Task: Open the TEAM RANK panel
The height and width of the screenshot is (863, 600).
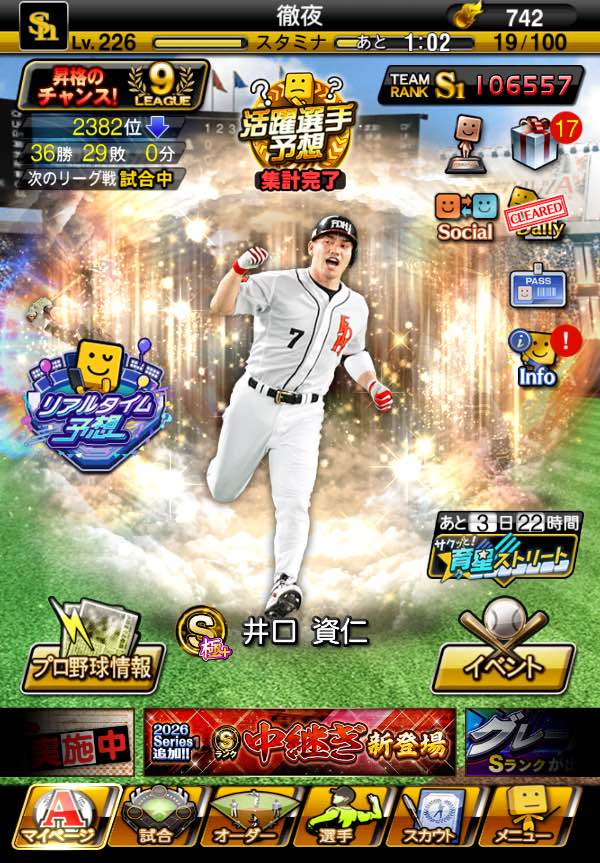Action: pos(481,86)
